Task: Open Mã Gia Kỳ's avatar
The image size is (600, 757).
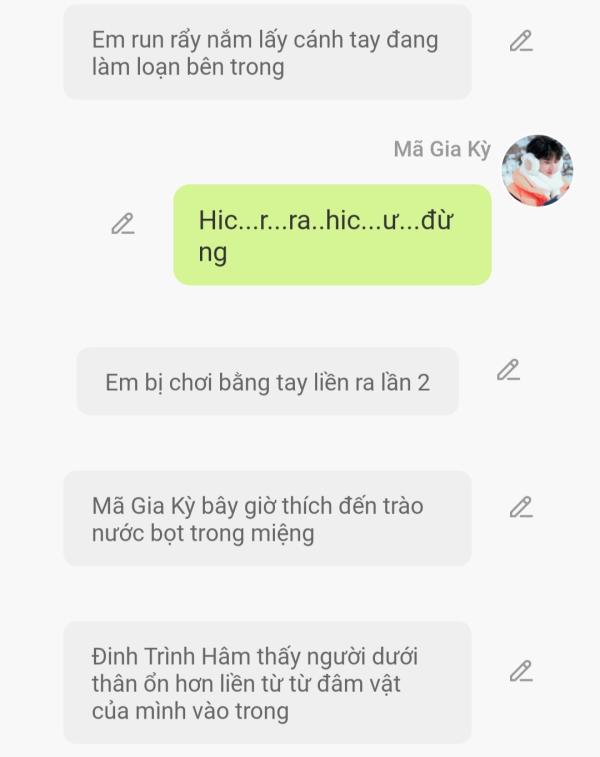Action: coord(537,170)
